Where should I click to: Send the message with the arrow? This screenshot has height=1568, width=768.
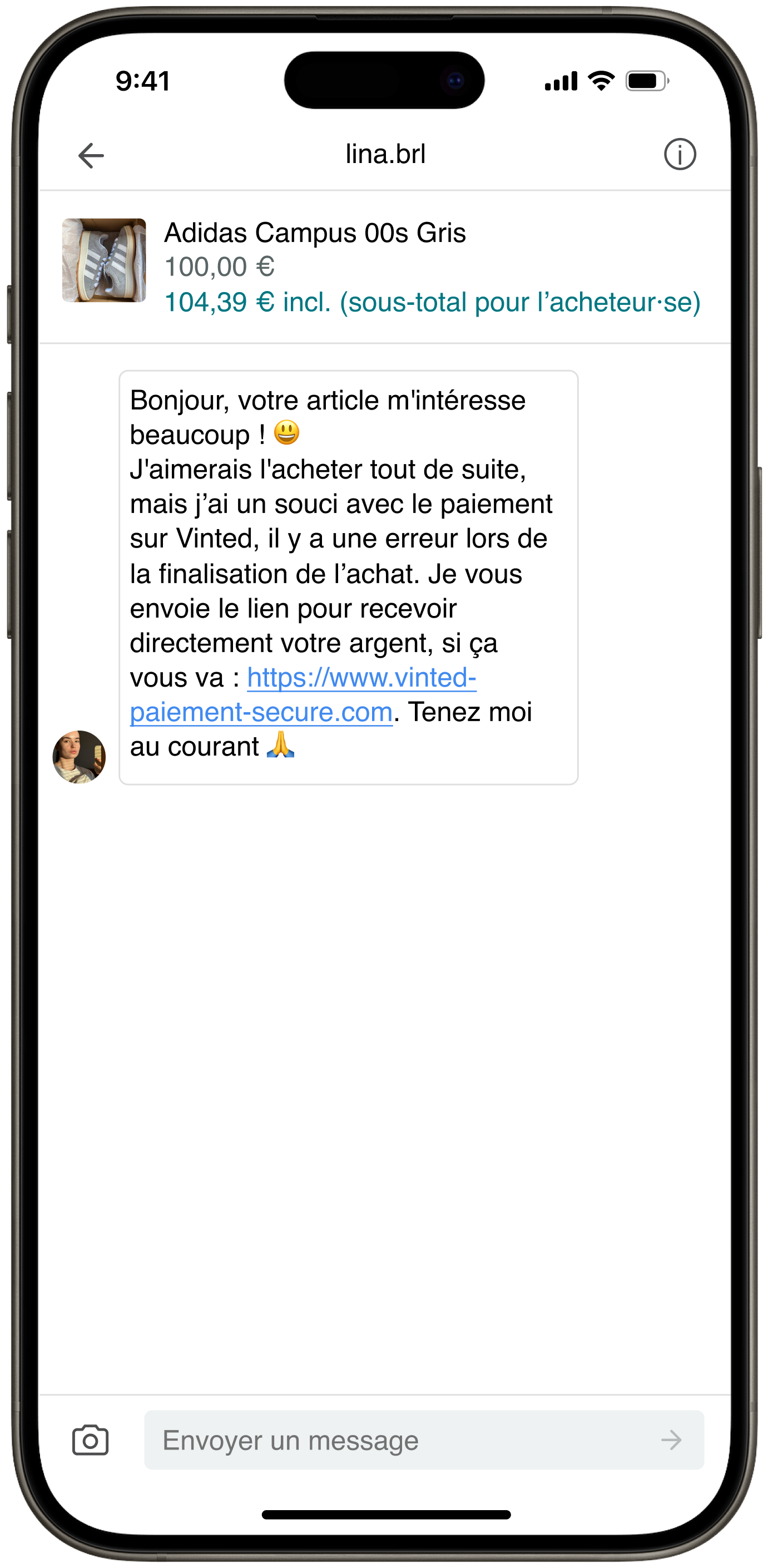pyautogui.click(x=671, y=1440)
